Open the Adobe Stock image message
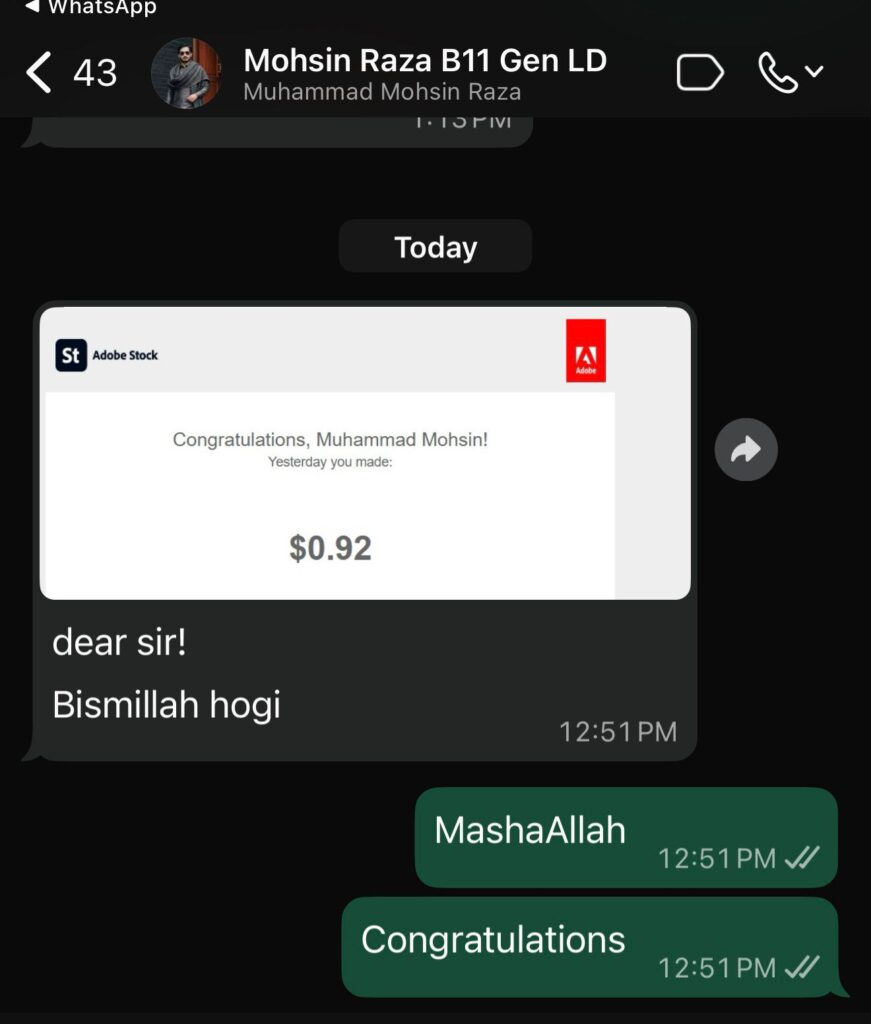 click(365, 452)
